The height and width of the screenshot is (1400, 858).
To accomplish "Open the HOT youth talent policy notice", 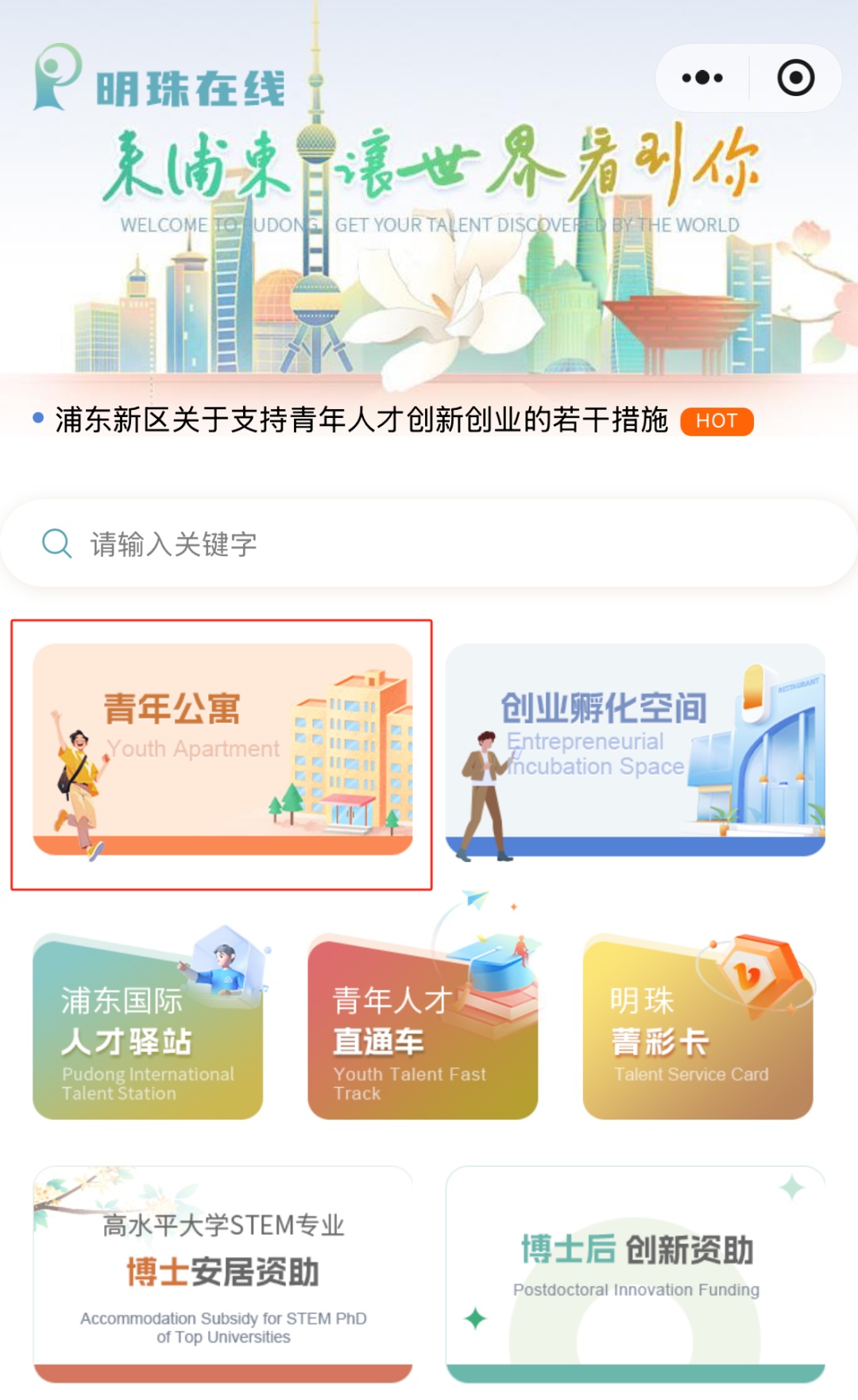I will (393, 420).
